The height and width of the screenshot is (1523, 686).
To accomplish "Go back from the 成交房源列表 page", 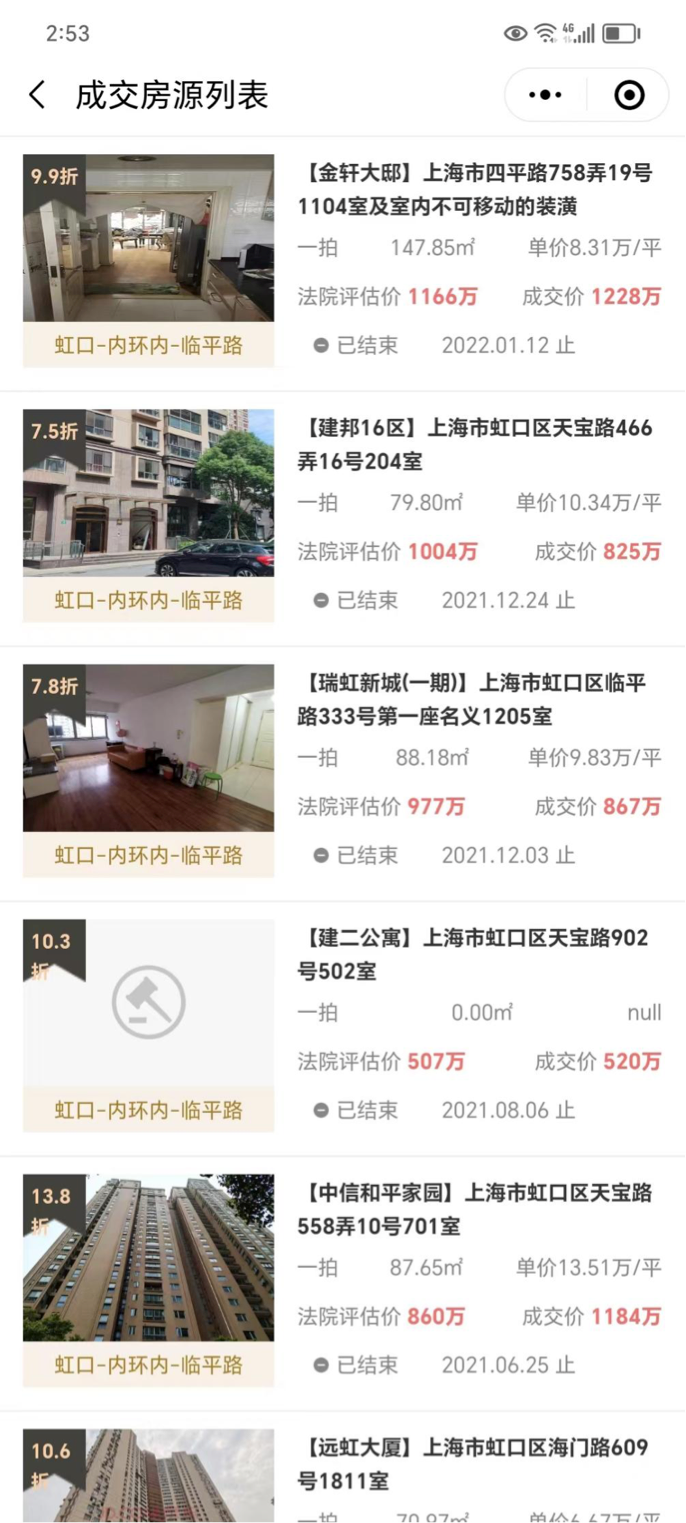I will point(37,96).
